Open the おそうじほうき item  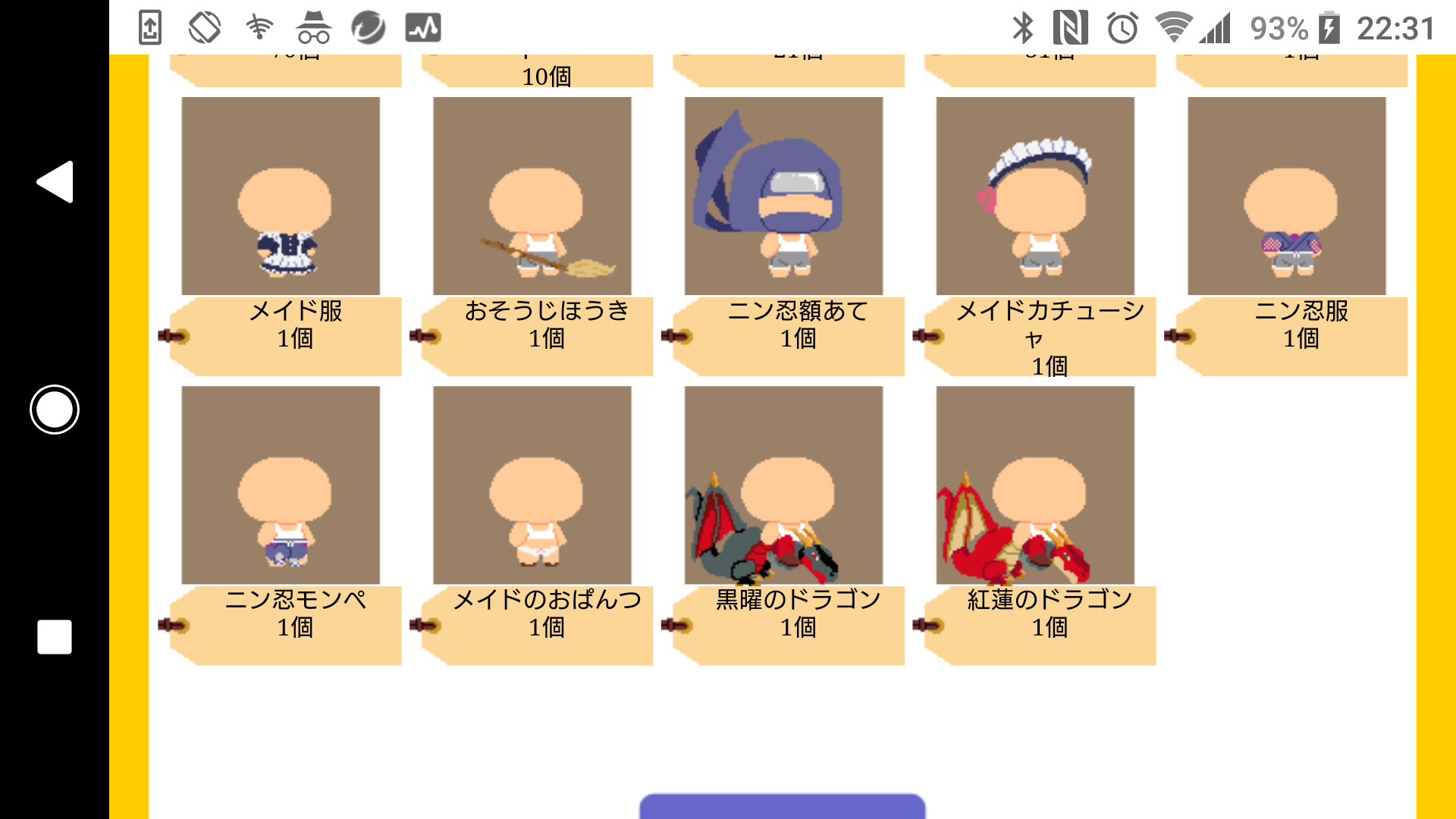point(532,196)
